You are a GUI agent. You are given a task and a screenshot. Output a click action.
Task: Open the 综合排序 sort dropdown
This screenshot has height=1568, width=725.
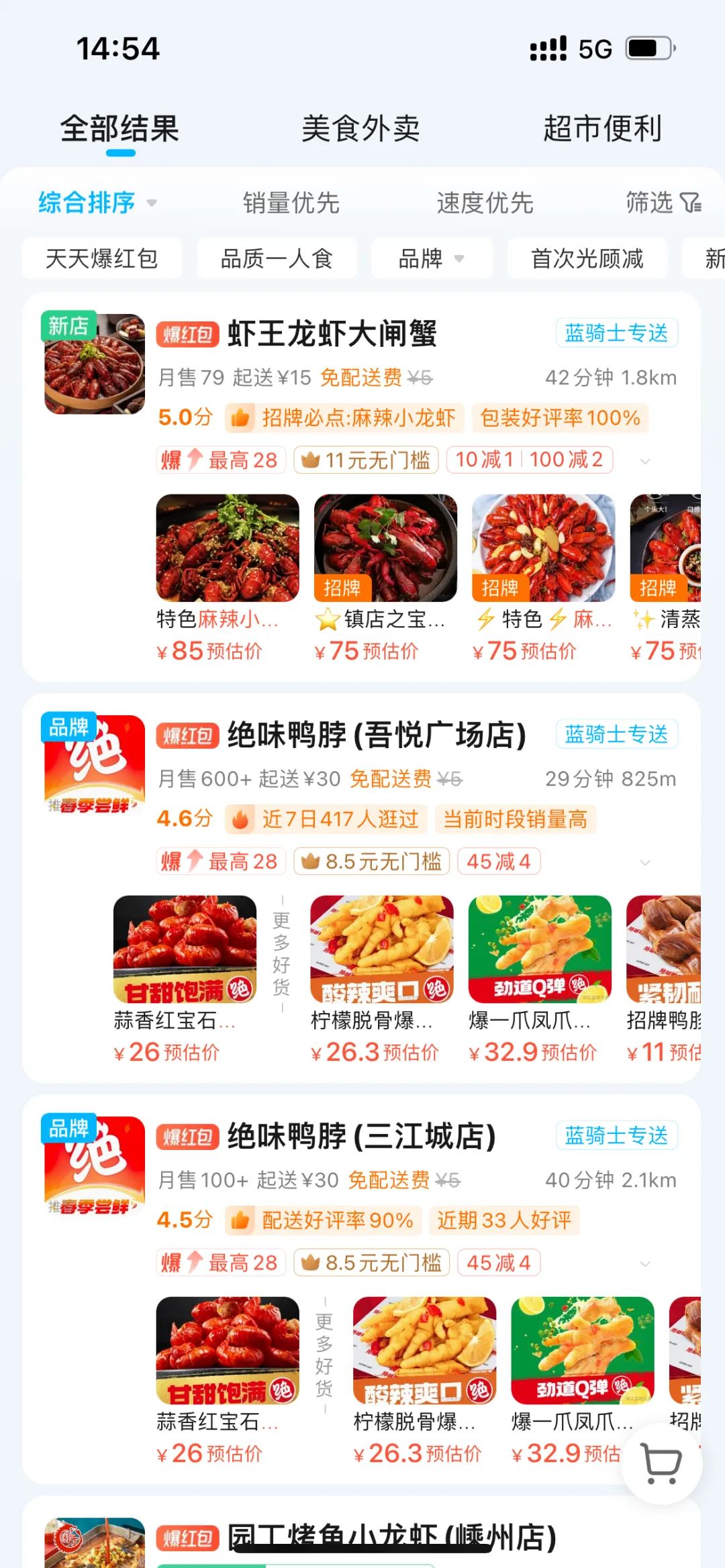click(97, 203)
